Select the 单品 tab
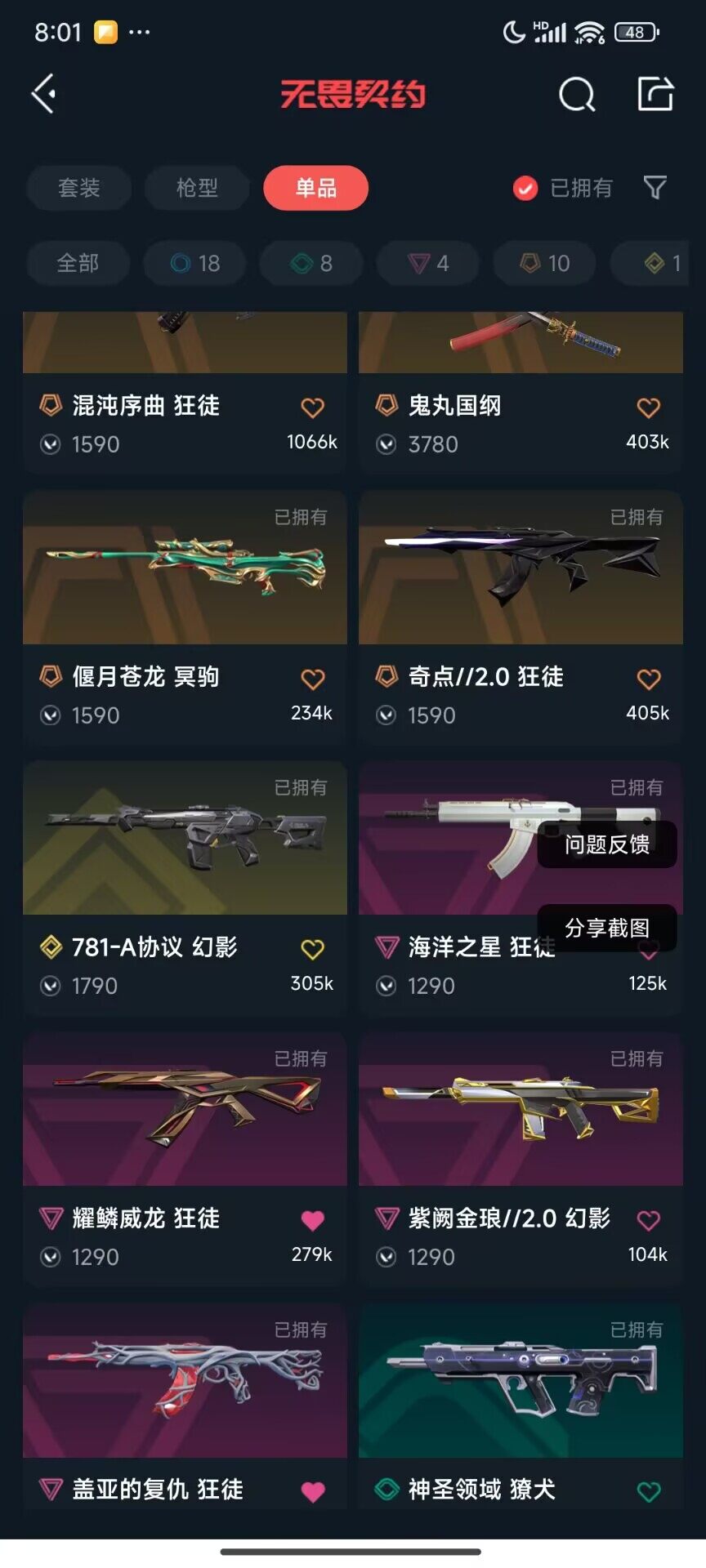The image size is (706, 1568). [x=315, y=188]
